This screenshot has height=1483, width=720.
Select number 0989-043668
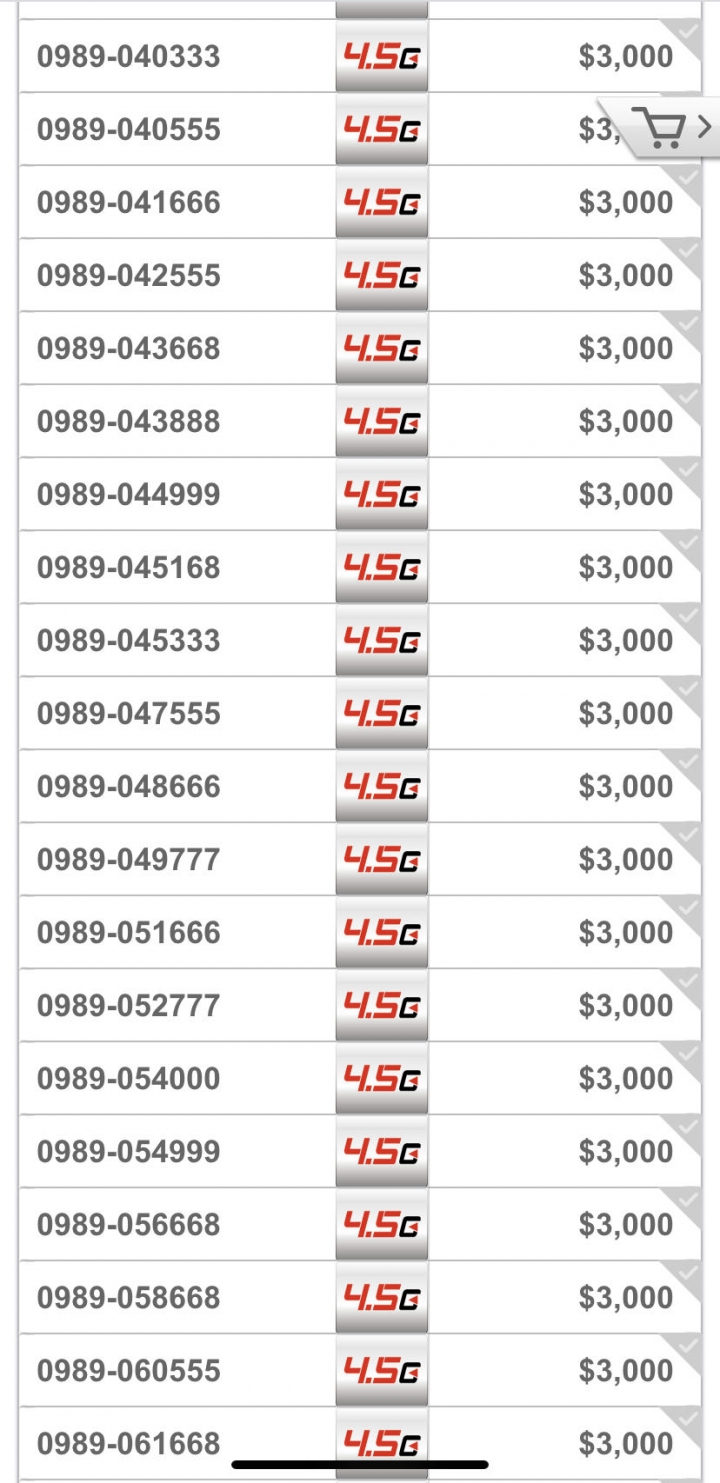pyautogui.click(x=360, y=348)
